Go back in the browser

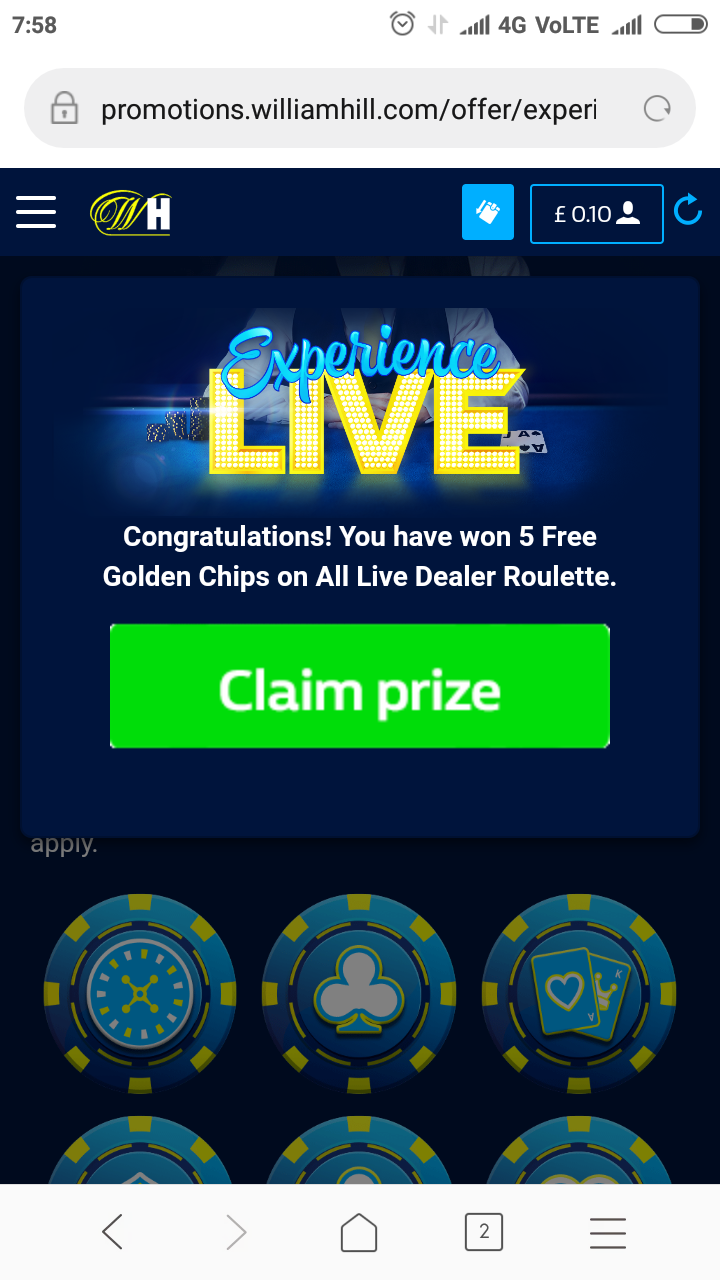click(113, 1232)
